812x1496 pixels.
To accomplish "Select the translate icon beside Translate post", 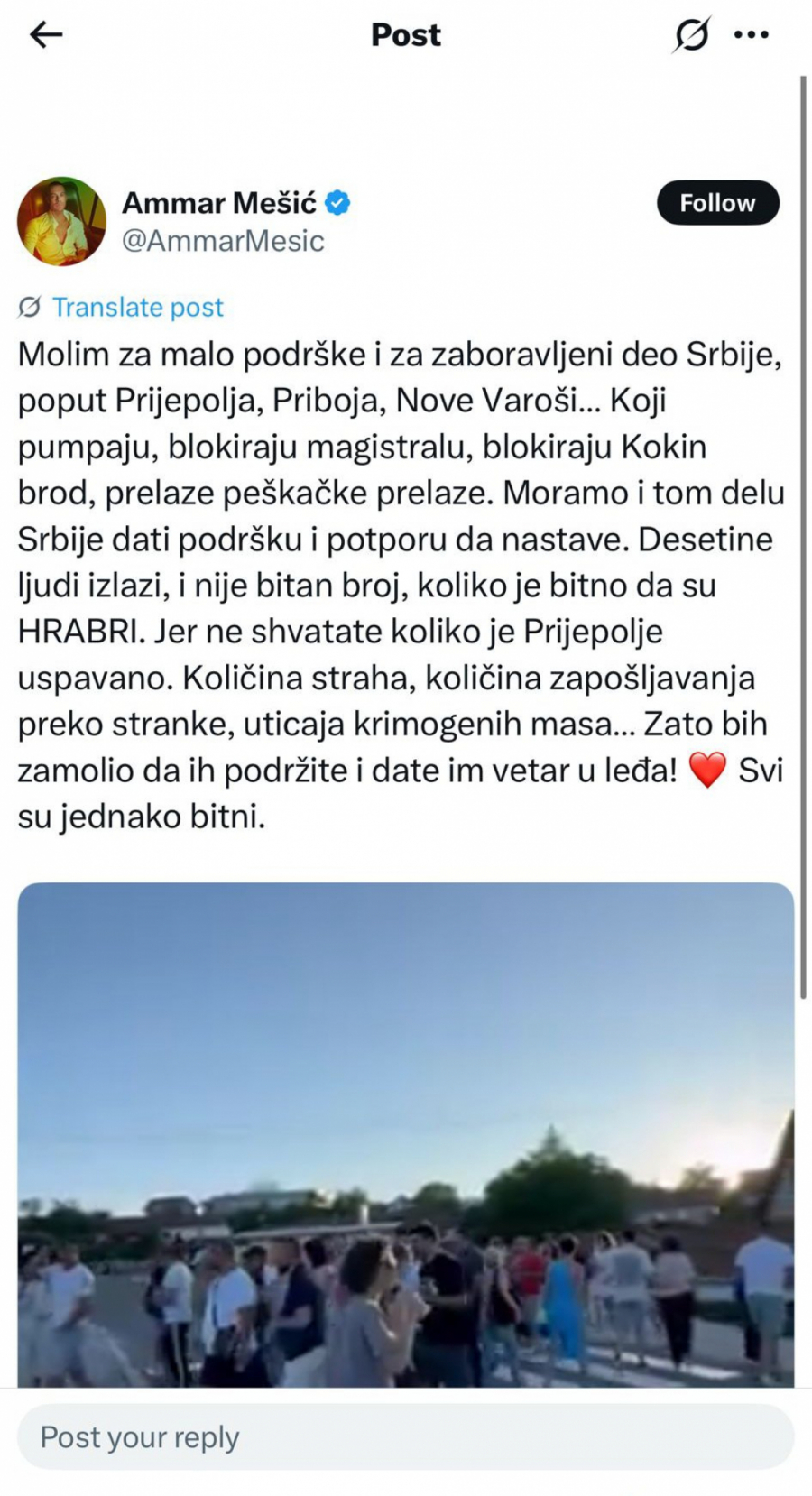I will (26, 307).
